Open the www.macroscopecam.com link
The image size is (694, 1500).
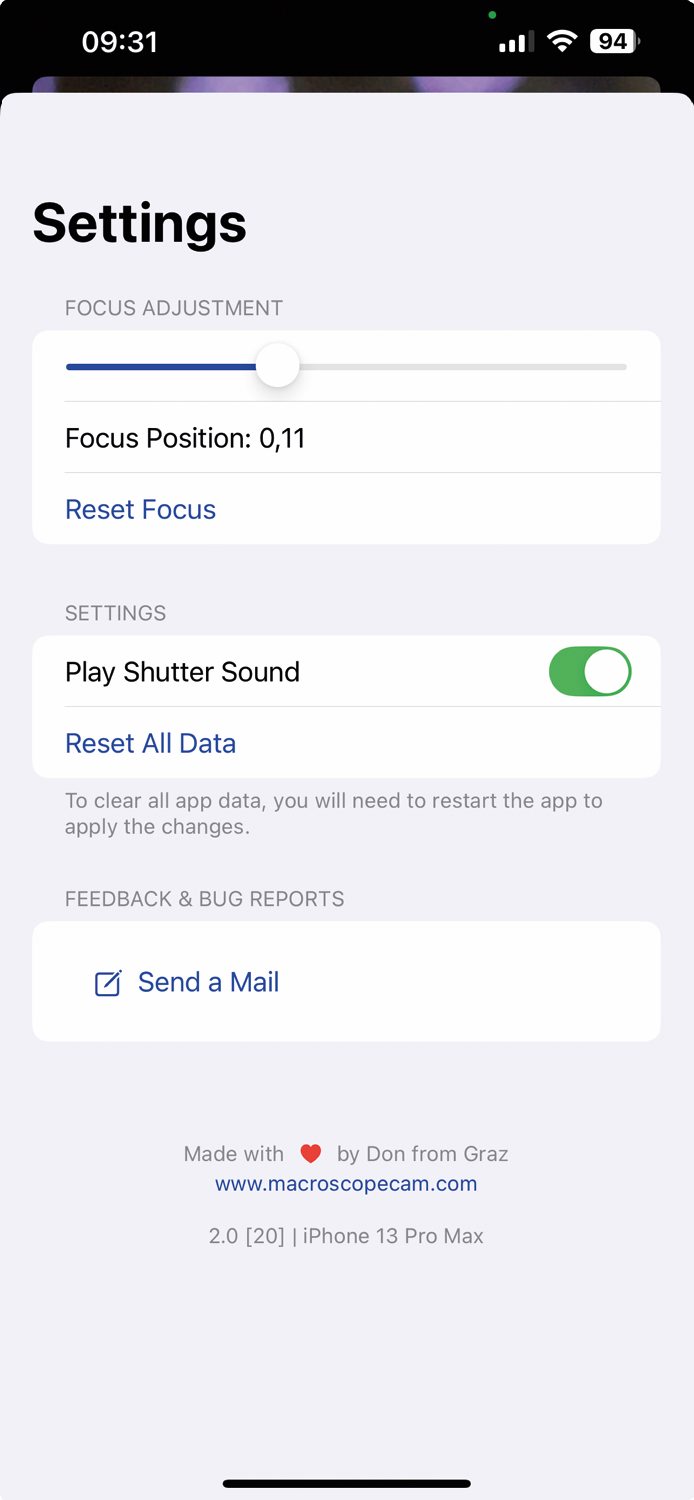click(x=346, y=1184)
